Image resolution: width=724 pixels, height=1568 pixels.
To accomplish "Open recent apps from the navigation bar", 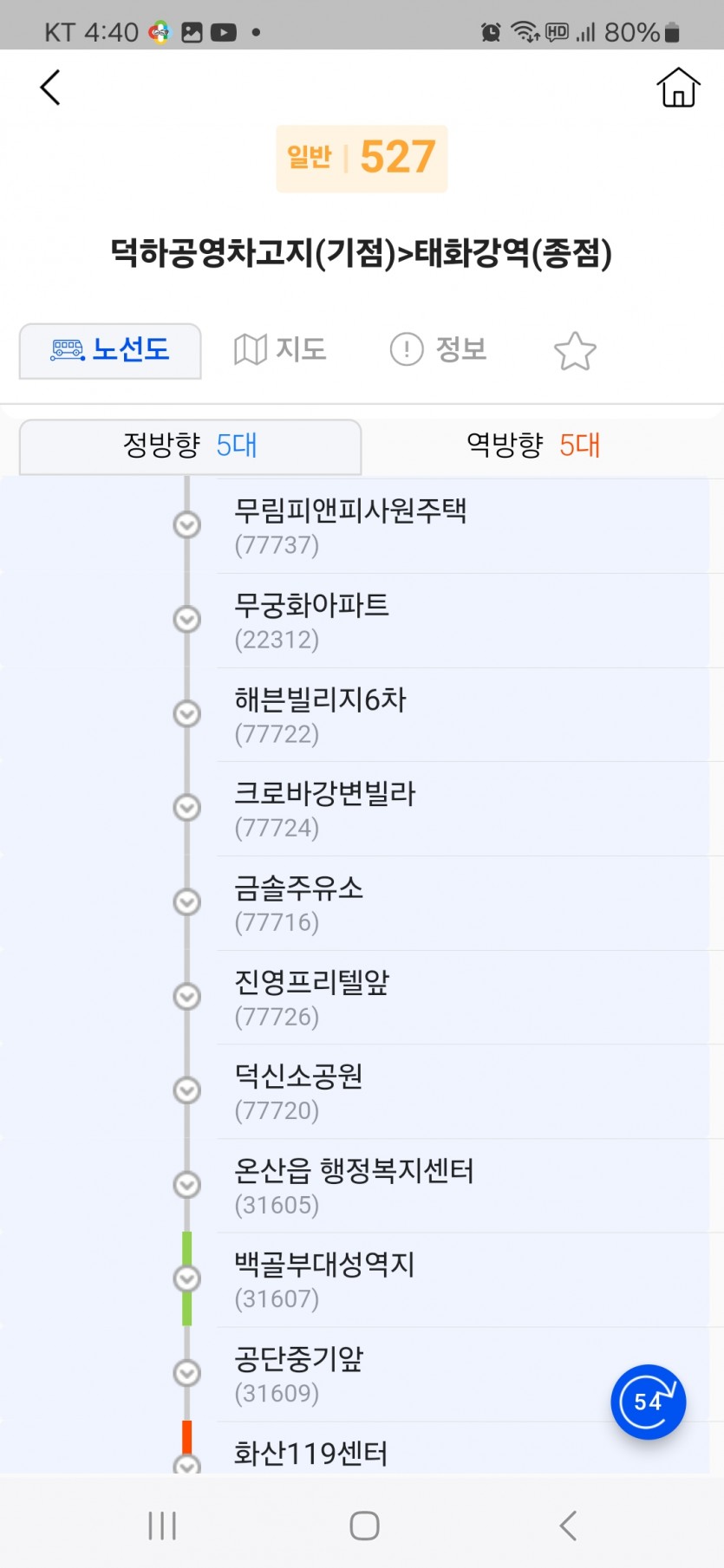I will point(162,1525).
